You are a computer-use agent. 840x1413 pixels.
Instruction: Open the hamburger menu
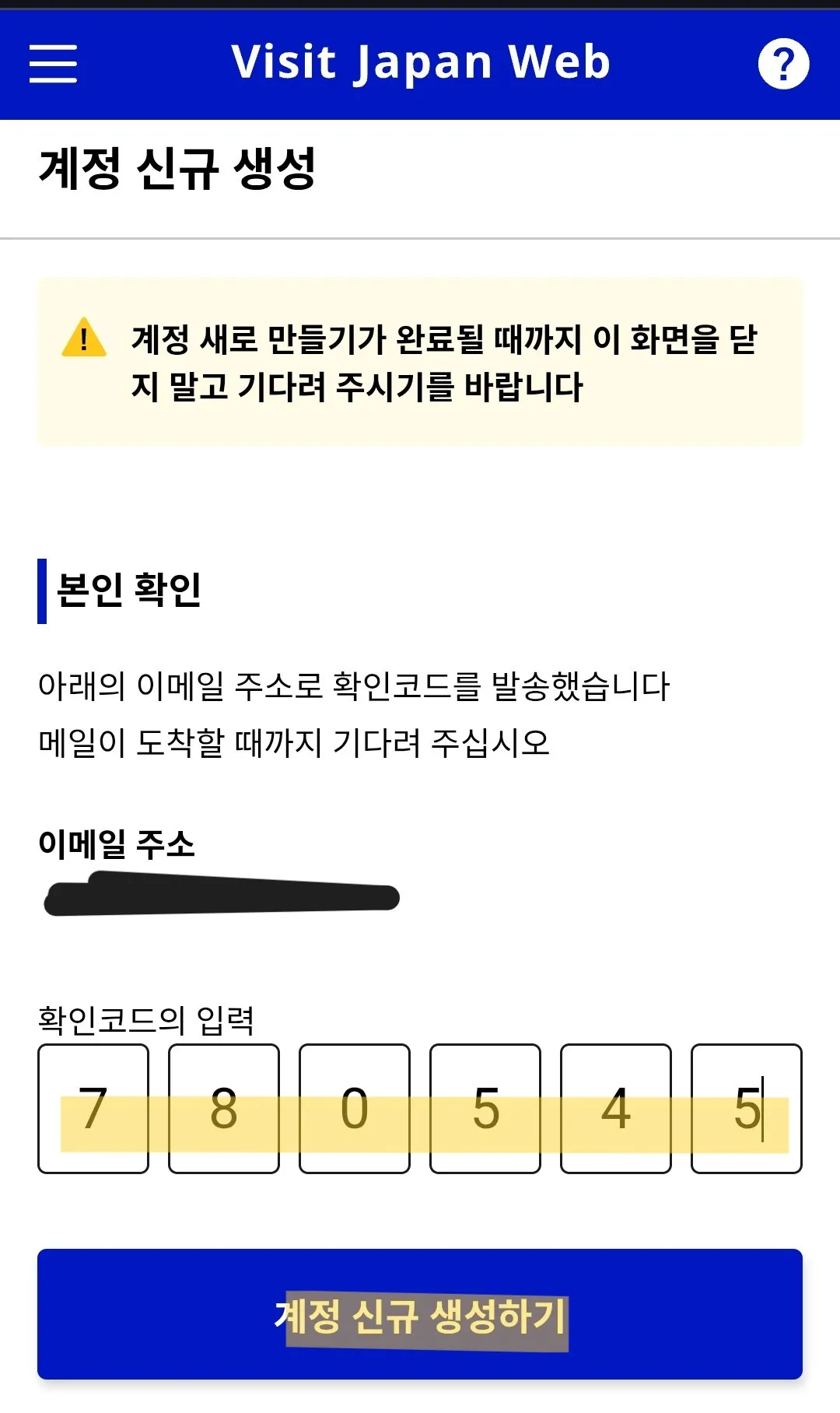(53, 63)
